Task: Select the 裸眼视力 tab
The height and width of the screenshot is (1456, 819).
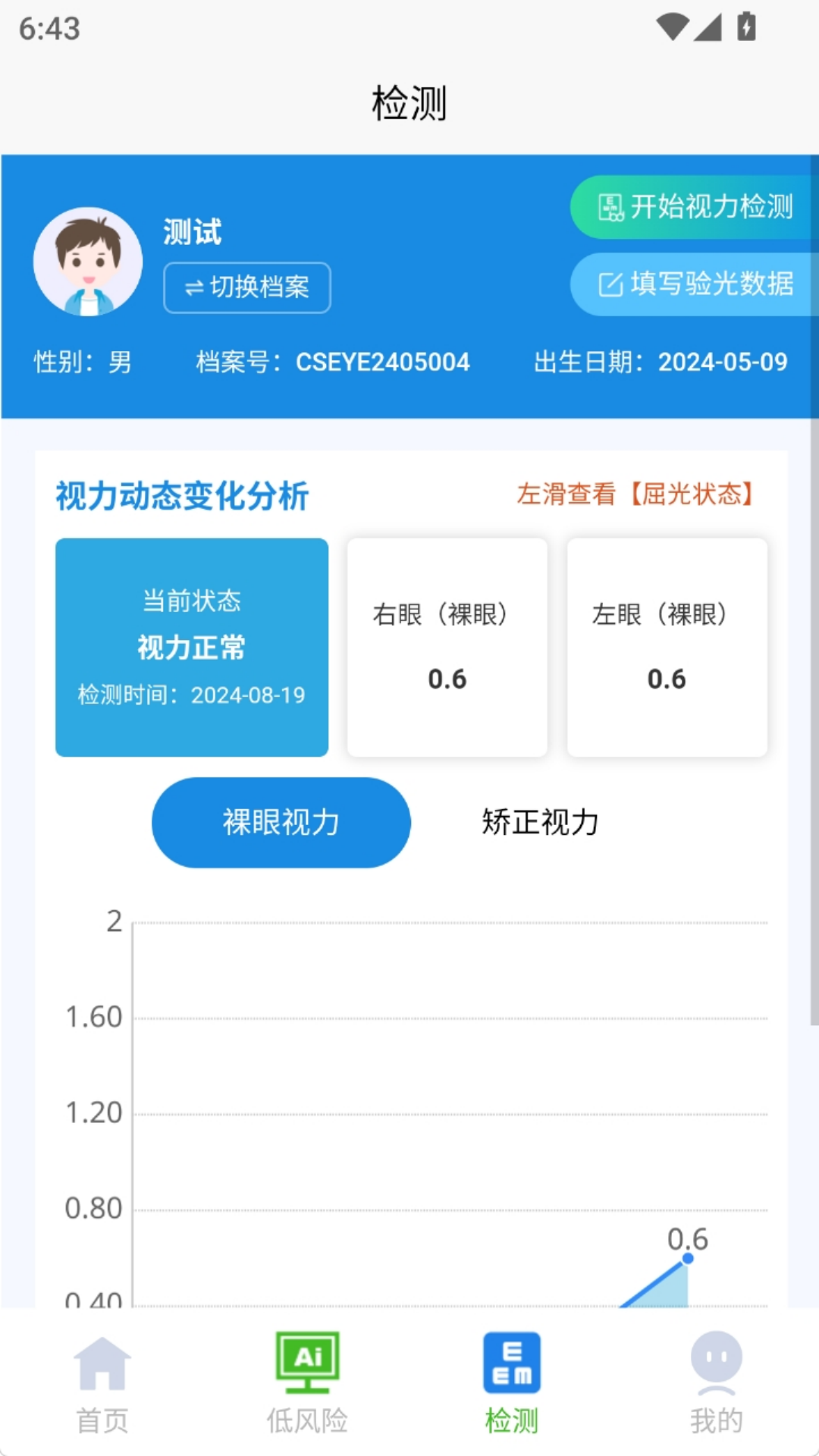Action: tap(281, 822)
